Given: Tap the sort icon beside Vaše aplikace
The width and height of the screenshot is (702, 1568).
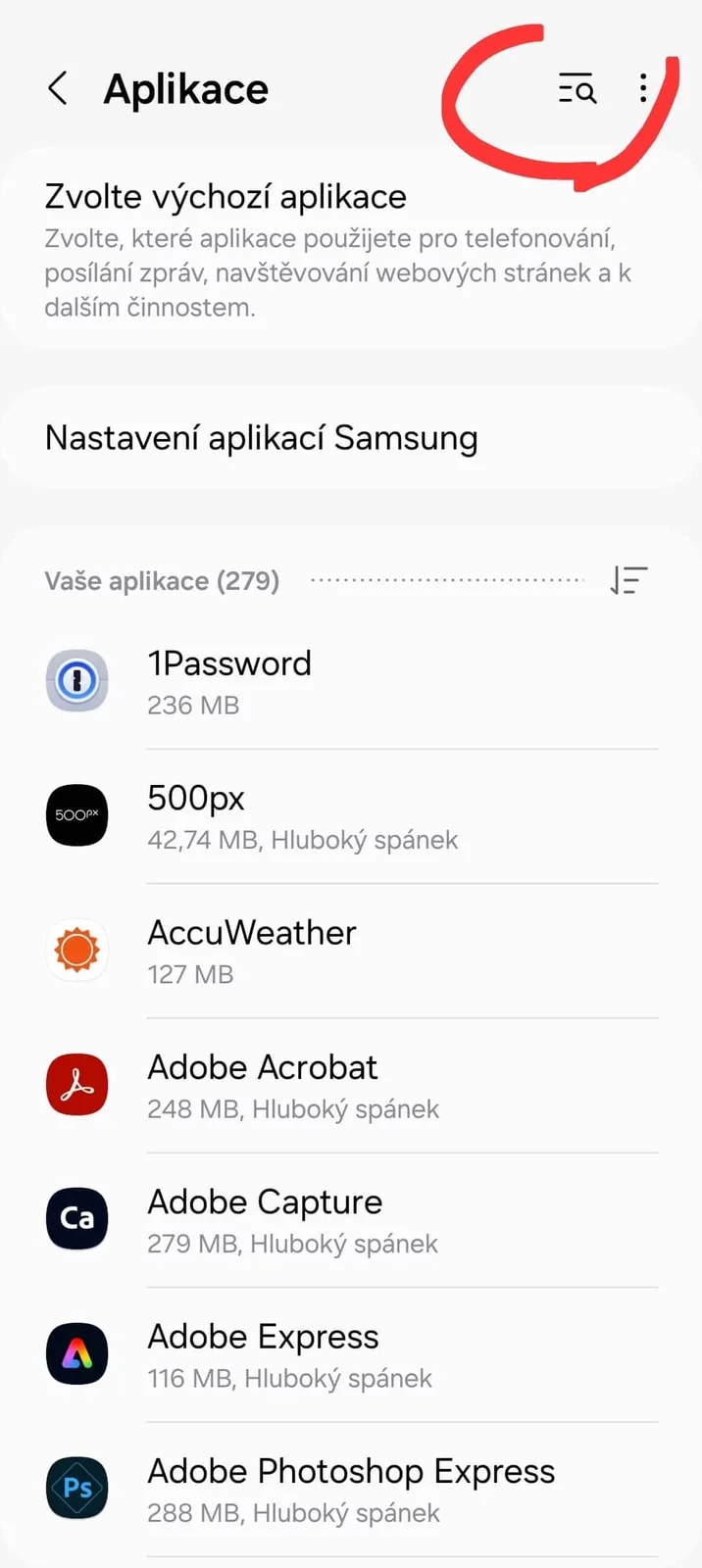Looking at the screenshot, I should (627, 580).
